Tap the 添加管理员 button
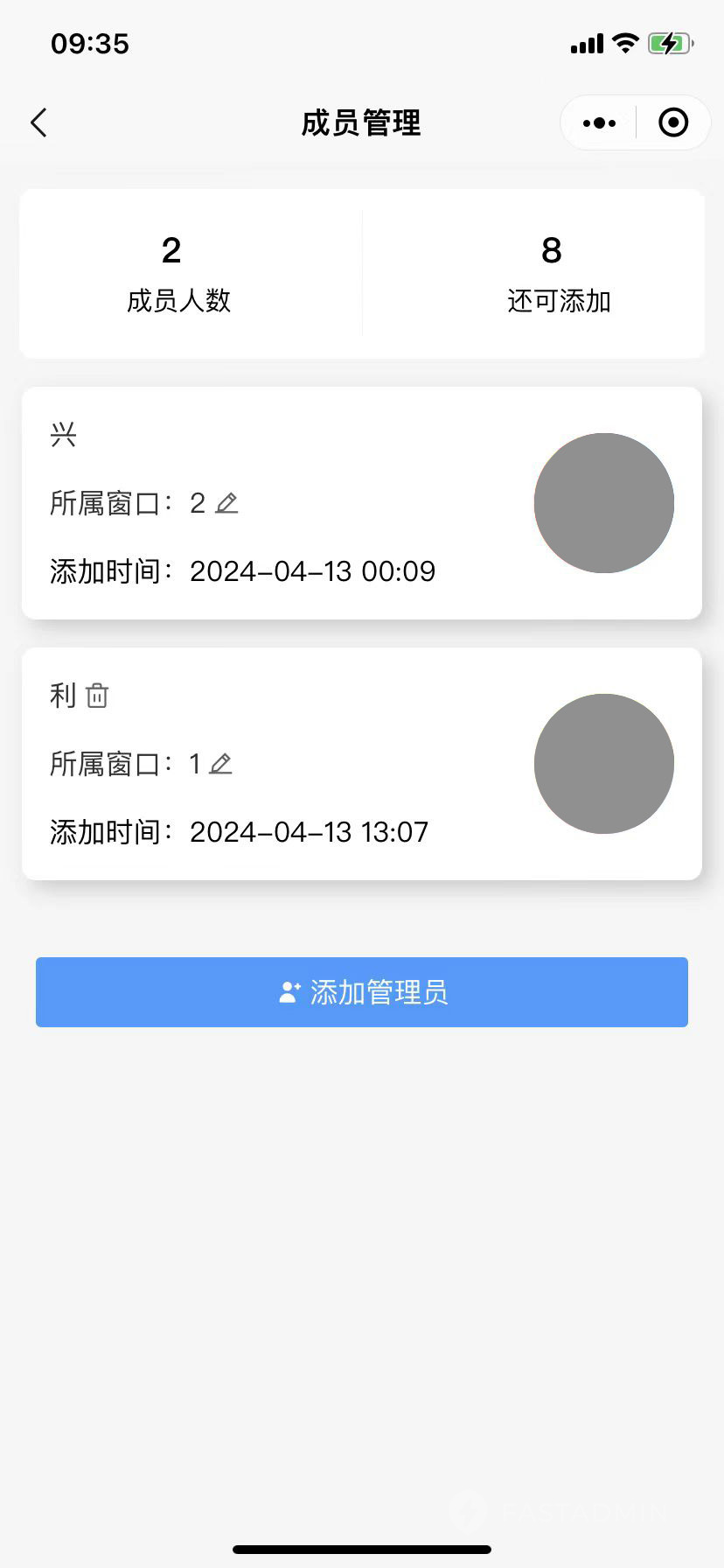The height and width of the screenshot is (1568, 724). pyautogui.click(x=362, y=992)
